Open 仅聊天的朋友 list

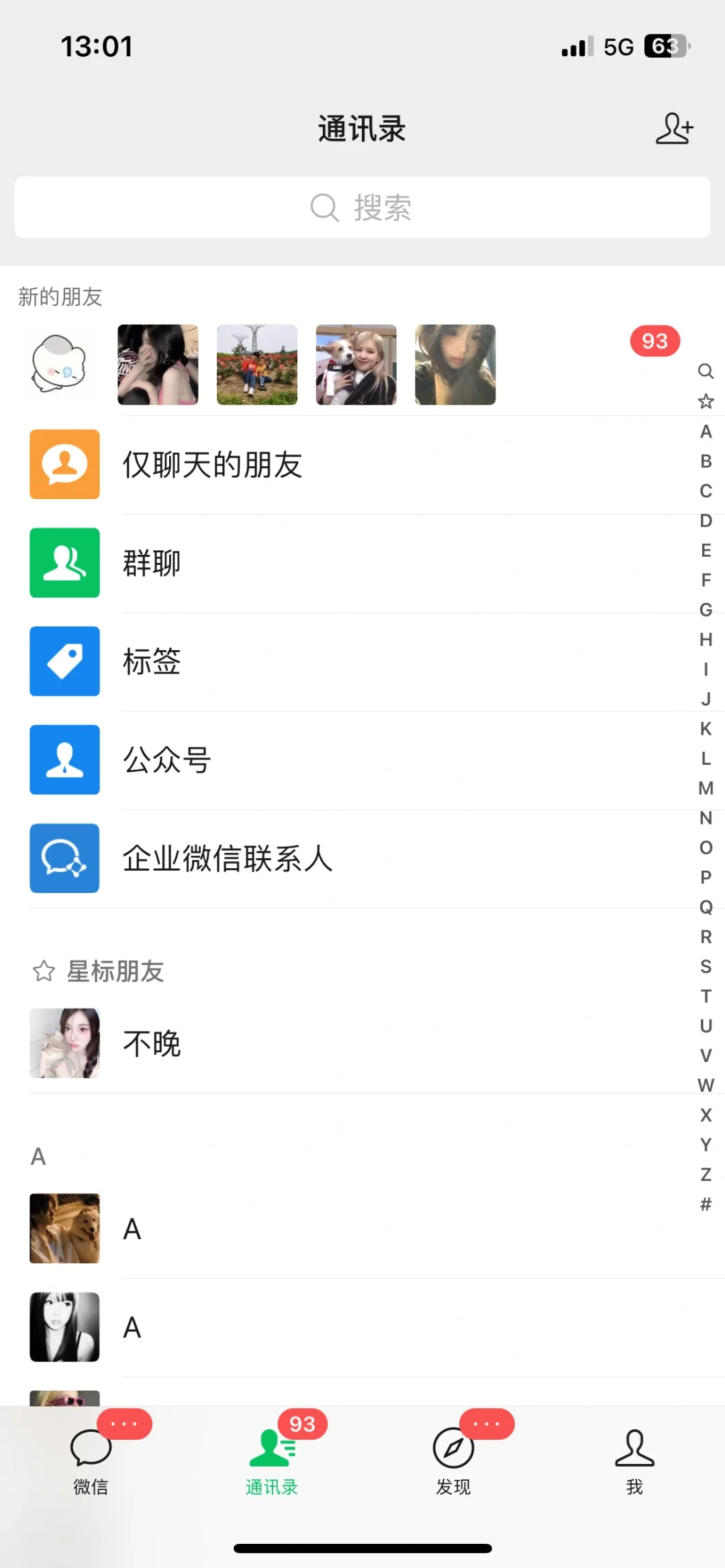pos(362,464)
